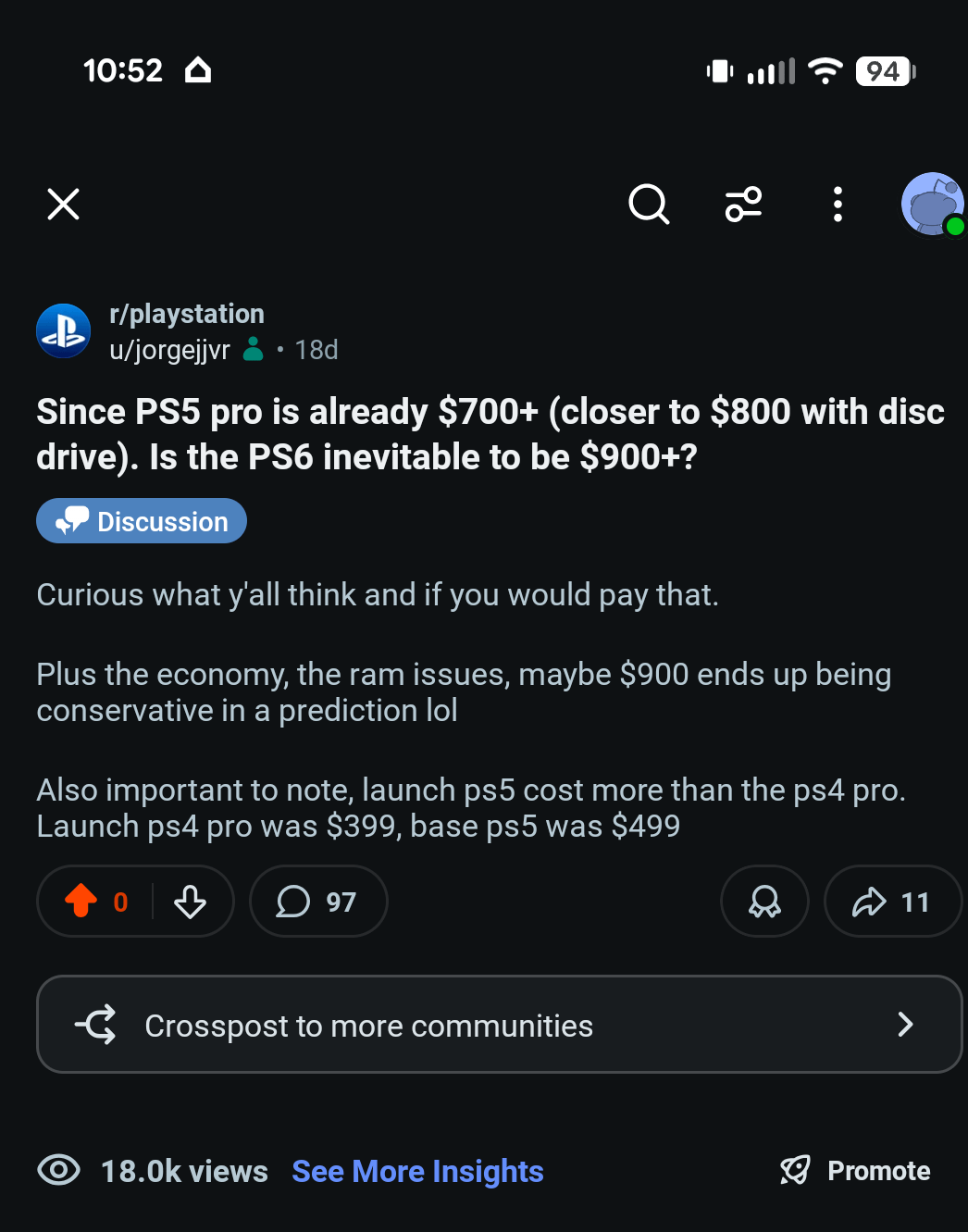Share this post
The image size is (968, 1232).
pos(891,901)
